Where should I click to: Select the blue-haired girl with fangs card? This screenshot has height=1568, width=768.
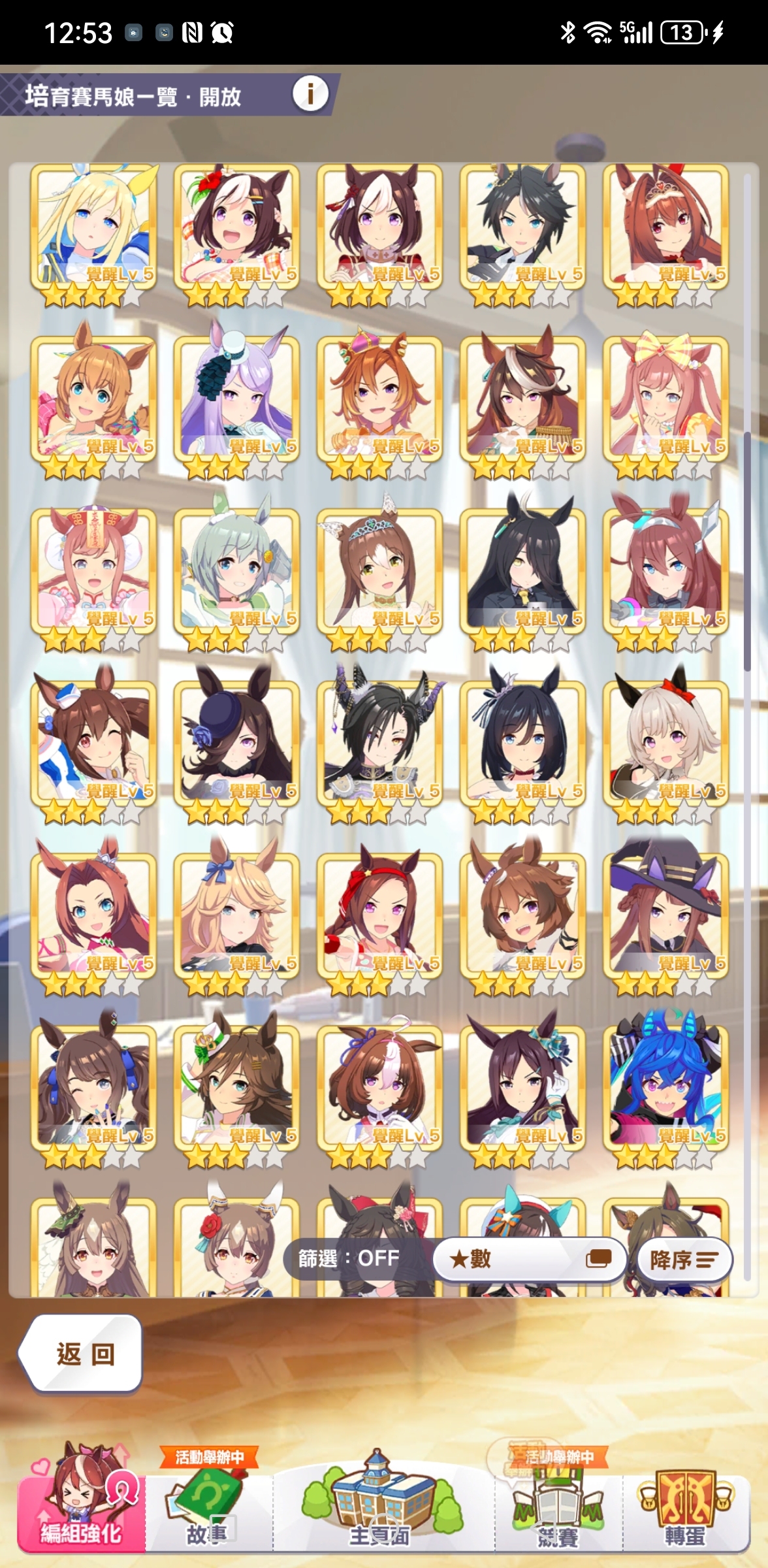click(x=665, y=1088)
